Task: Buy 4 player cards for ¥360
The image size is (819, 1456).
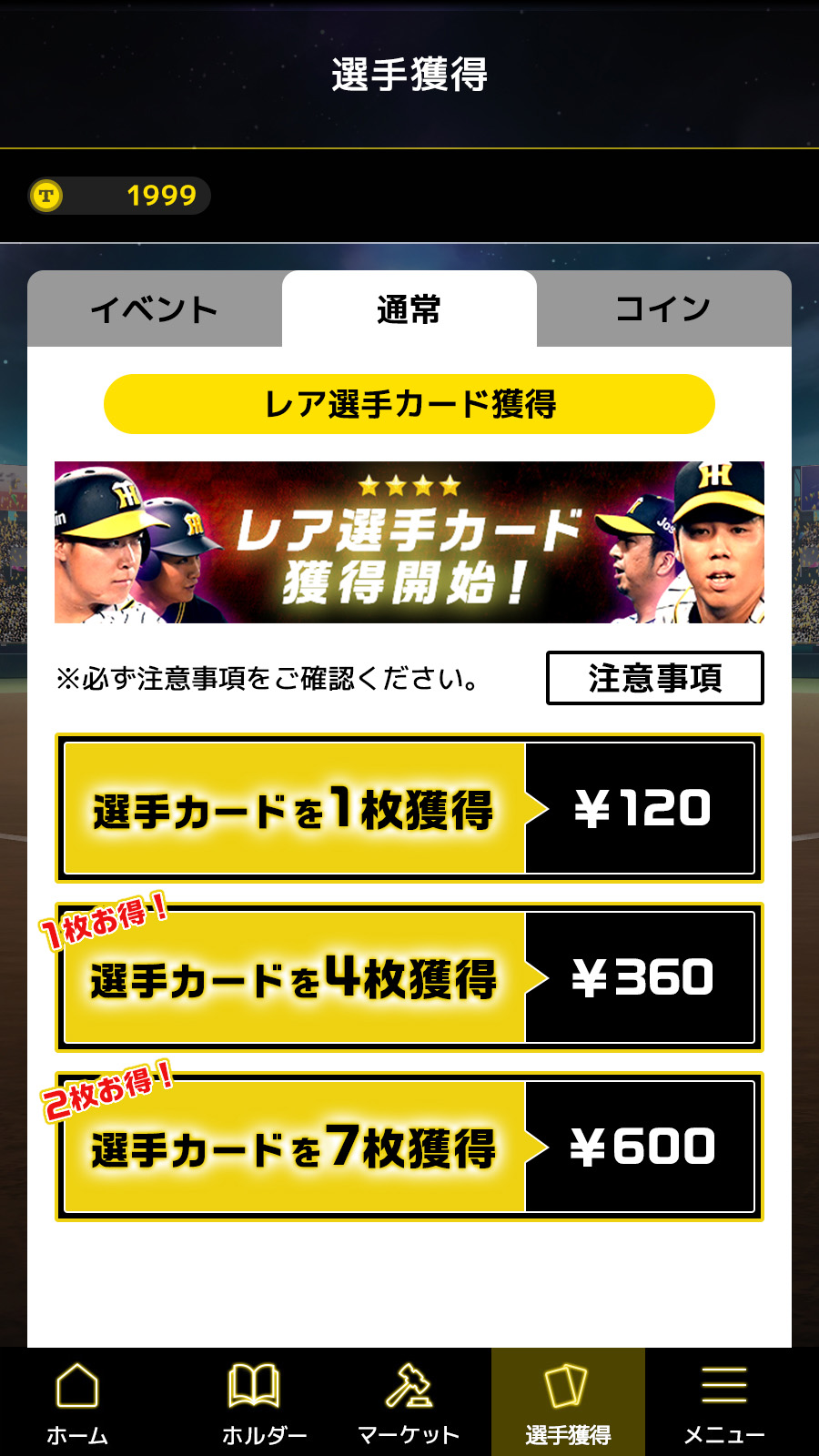Action: click(x=409, y=977)
